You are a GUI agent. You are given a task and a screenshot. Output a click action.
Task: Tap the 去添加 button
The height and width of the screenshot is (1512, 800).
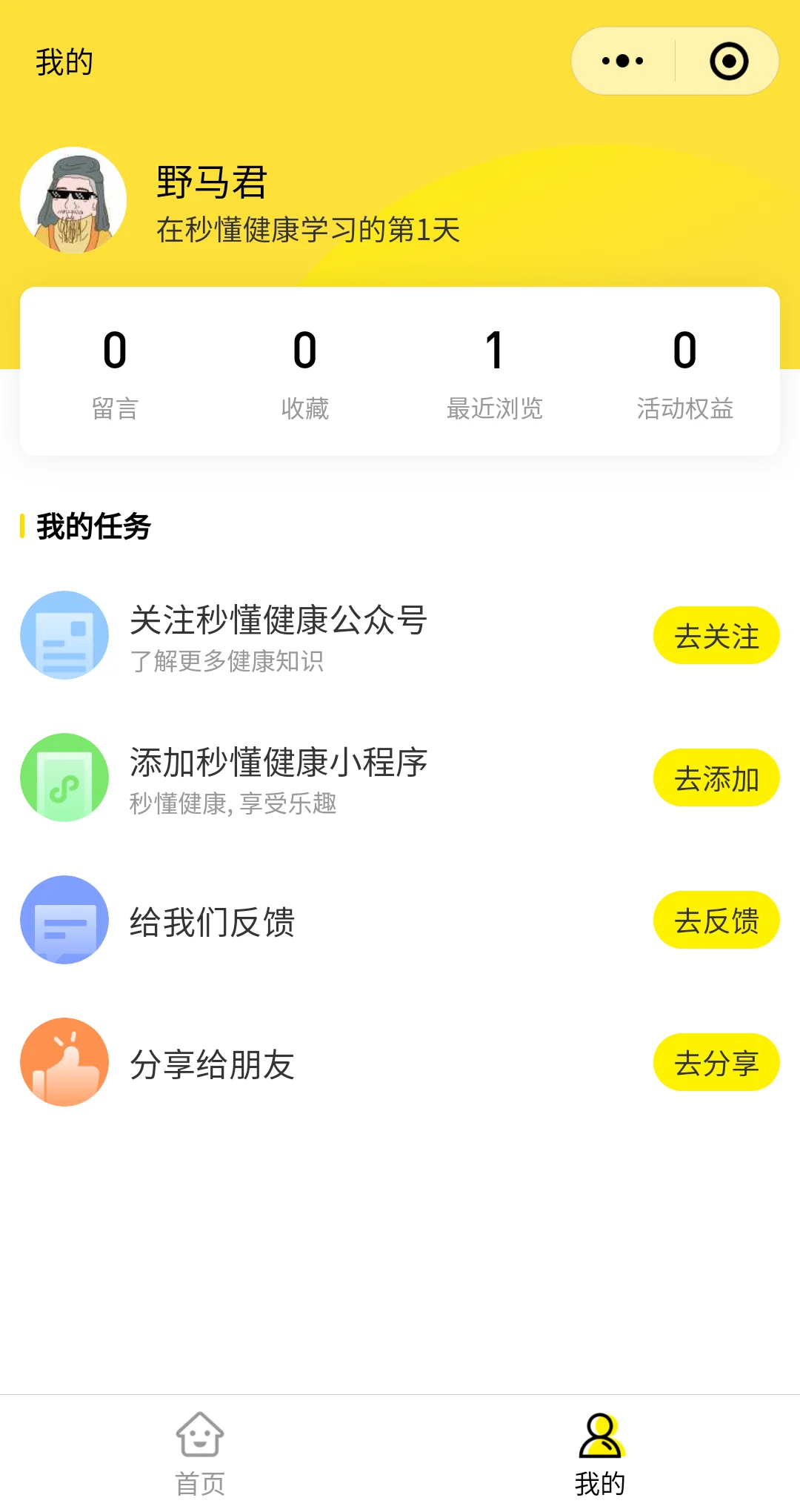coord(716,778)
